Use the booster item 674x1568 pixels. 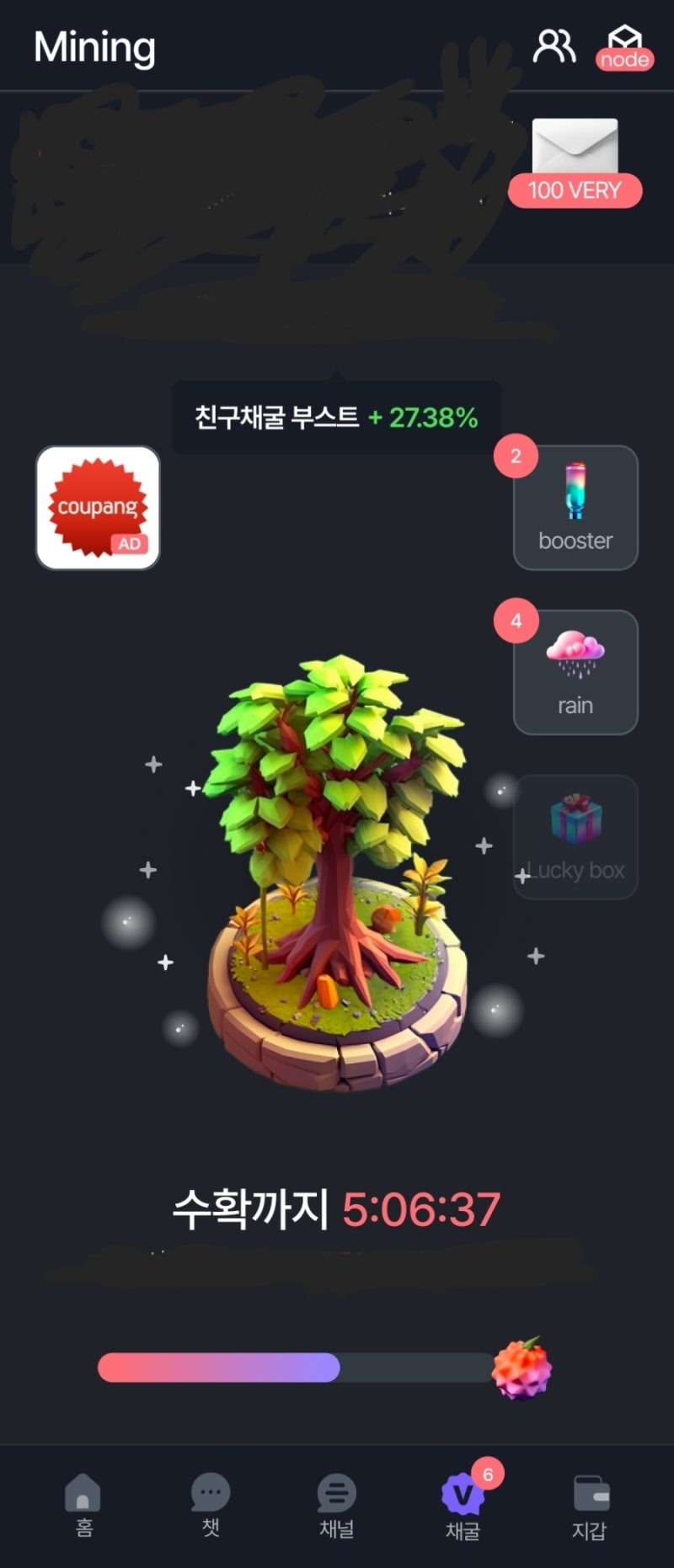point(575,508)
